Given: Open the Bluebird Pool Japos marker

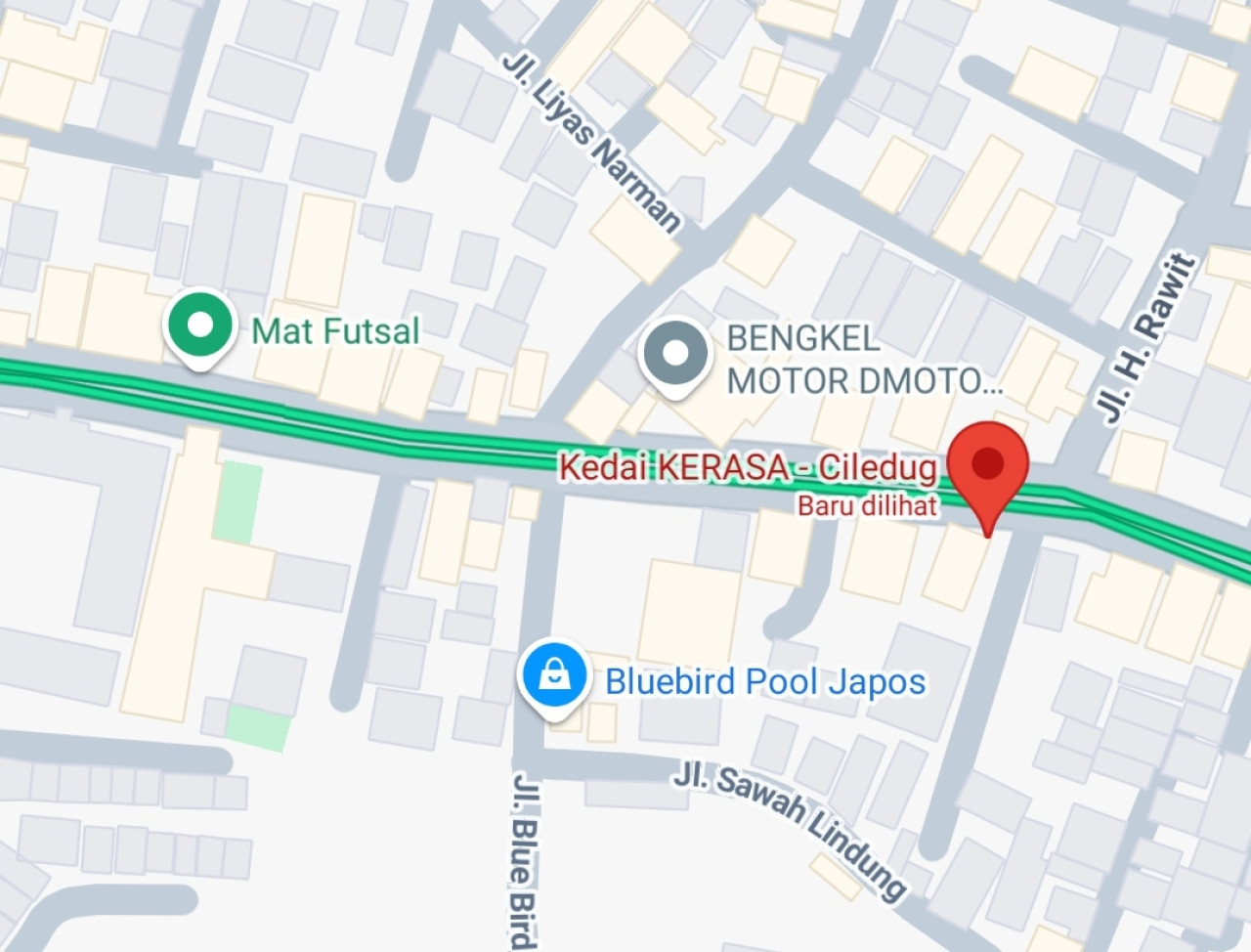Looking at the screenshot, I should click(554, 675).
